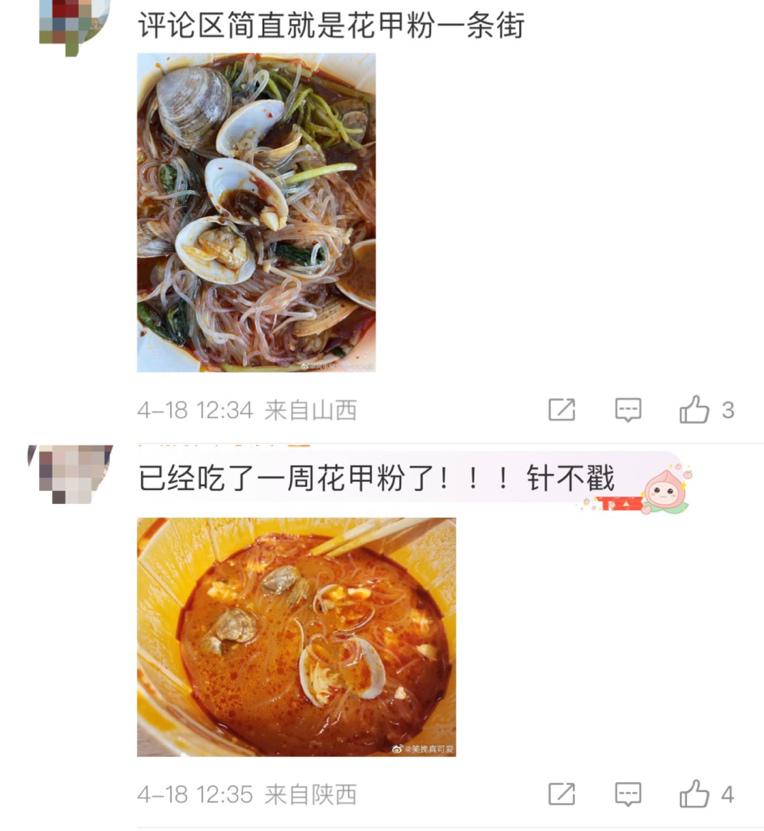Reply to the comment posted from 陕西
This screenshot has width=764, height=831.
(628, 794)
